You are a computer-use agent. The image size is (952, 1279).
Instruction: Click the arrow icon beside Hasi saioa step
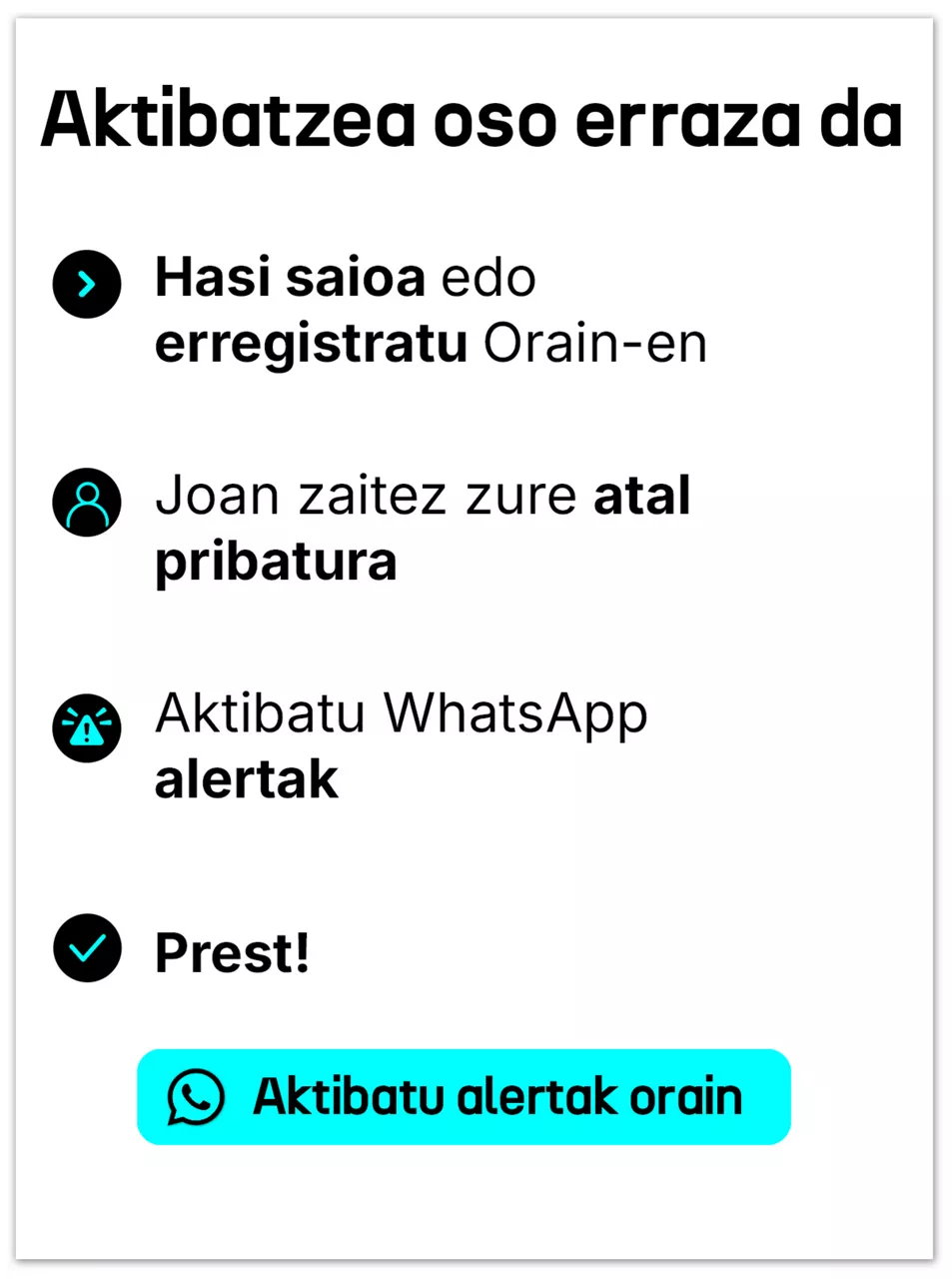tap(86, 284)
